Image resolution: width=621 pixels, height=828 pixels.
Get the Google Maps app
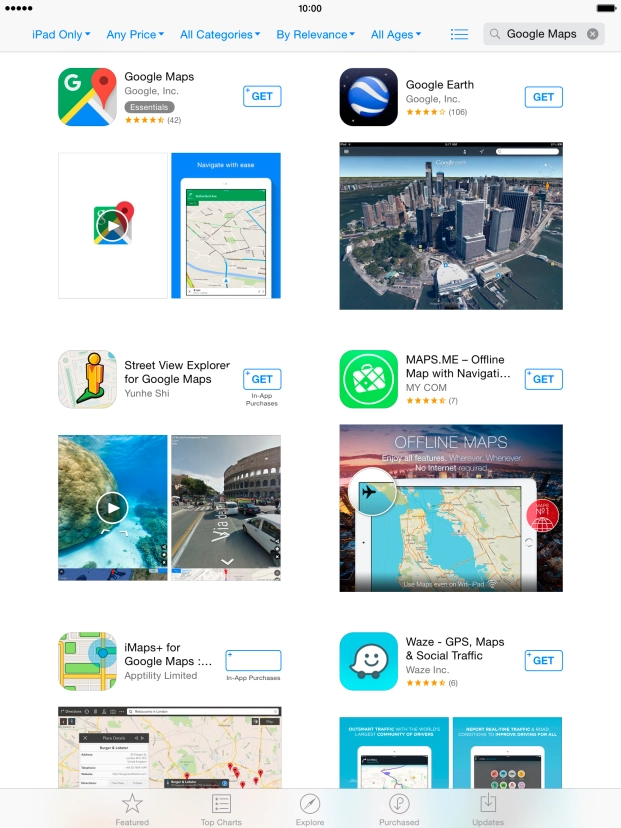[262, 96]
